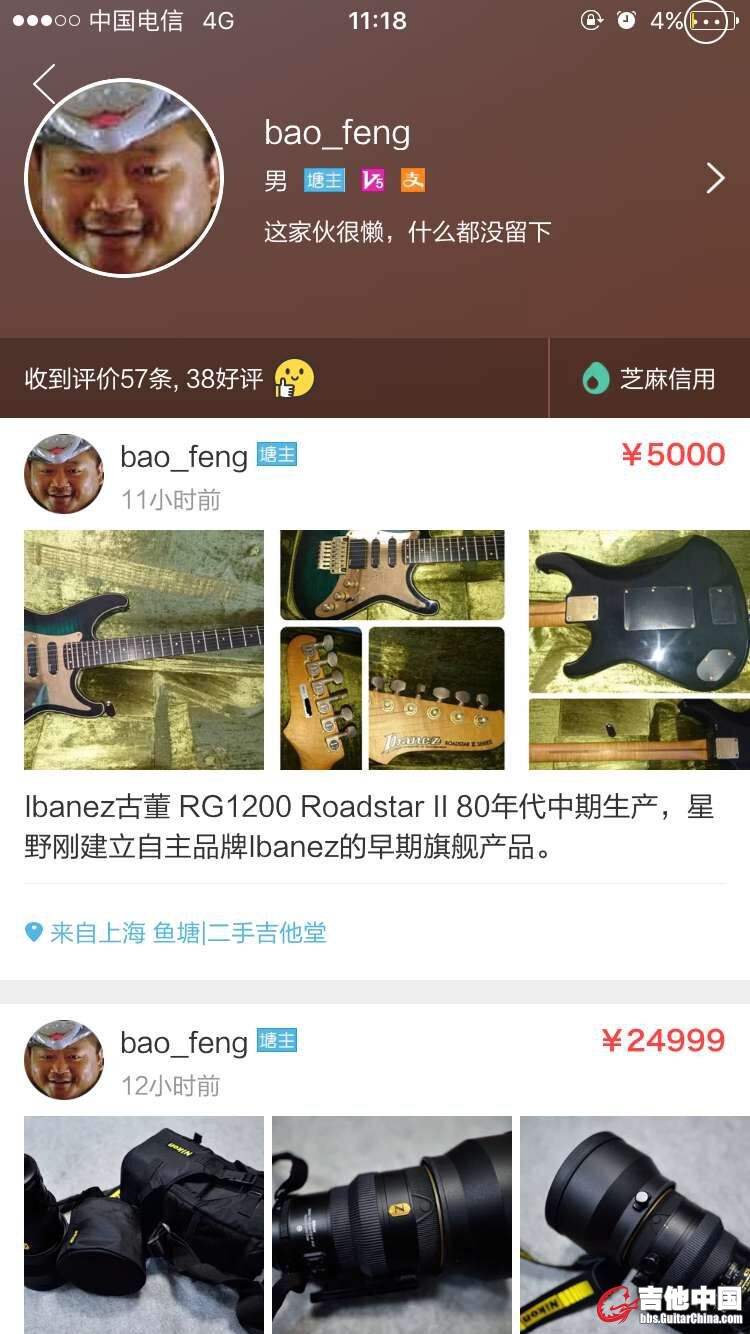Open the 收到评价57条 reviews section

pos(168,378)
